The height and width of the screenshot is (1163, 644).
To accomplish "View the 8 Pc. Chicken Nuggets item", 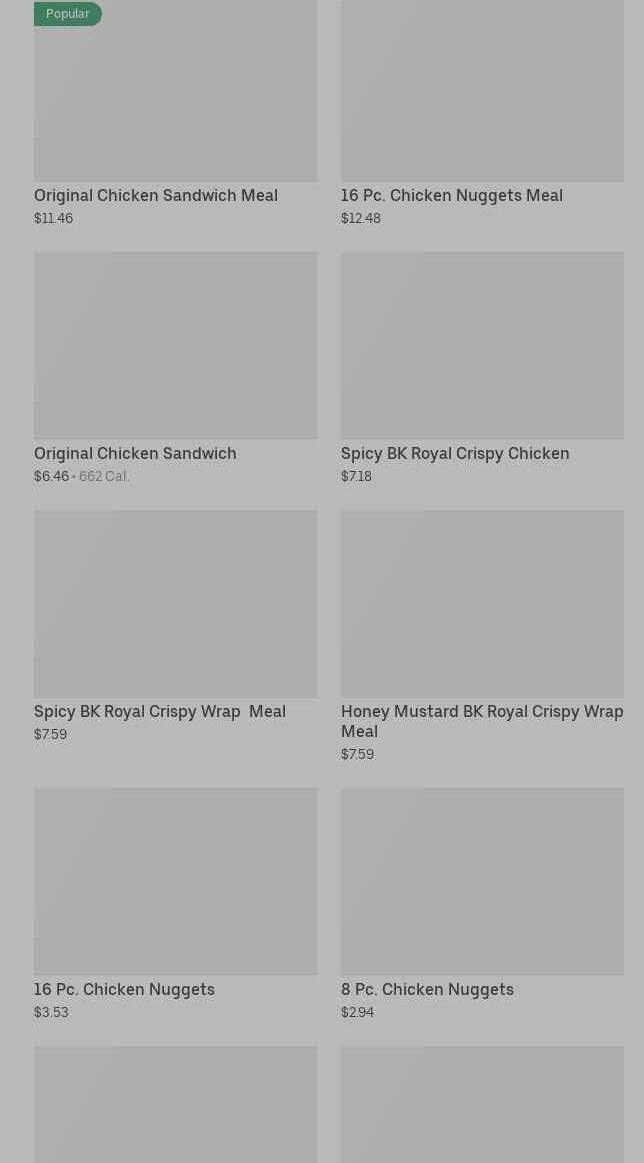I will tap(482, 905).
